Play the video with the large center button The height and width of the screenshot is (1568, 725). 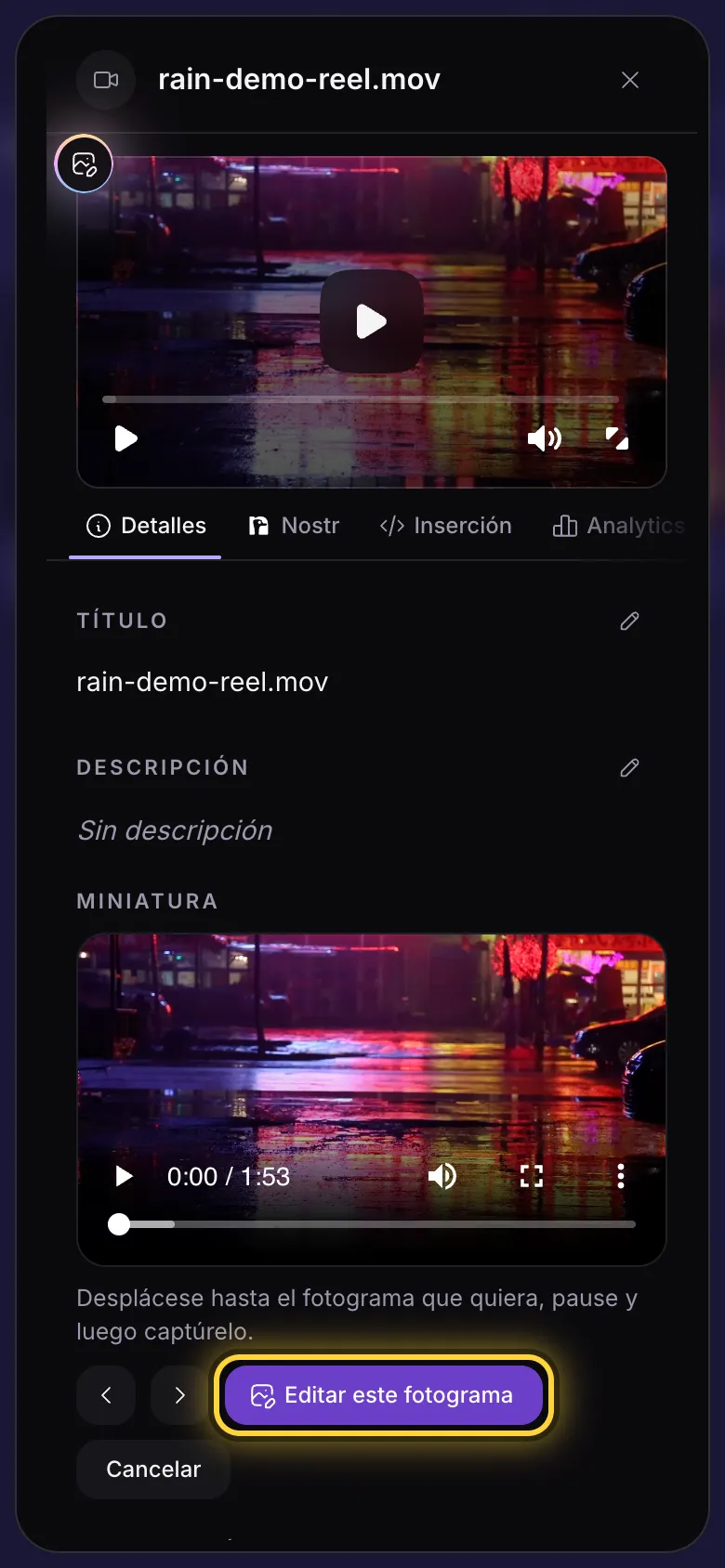point(372,321)
